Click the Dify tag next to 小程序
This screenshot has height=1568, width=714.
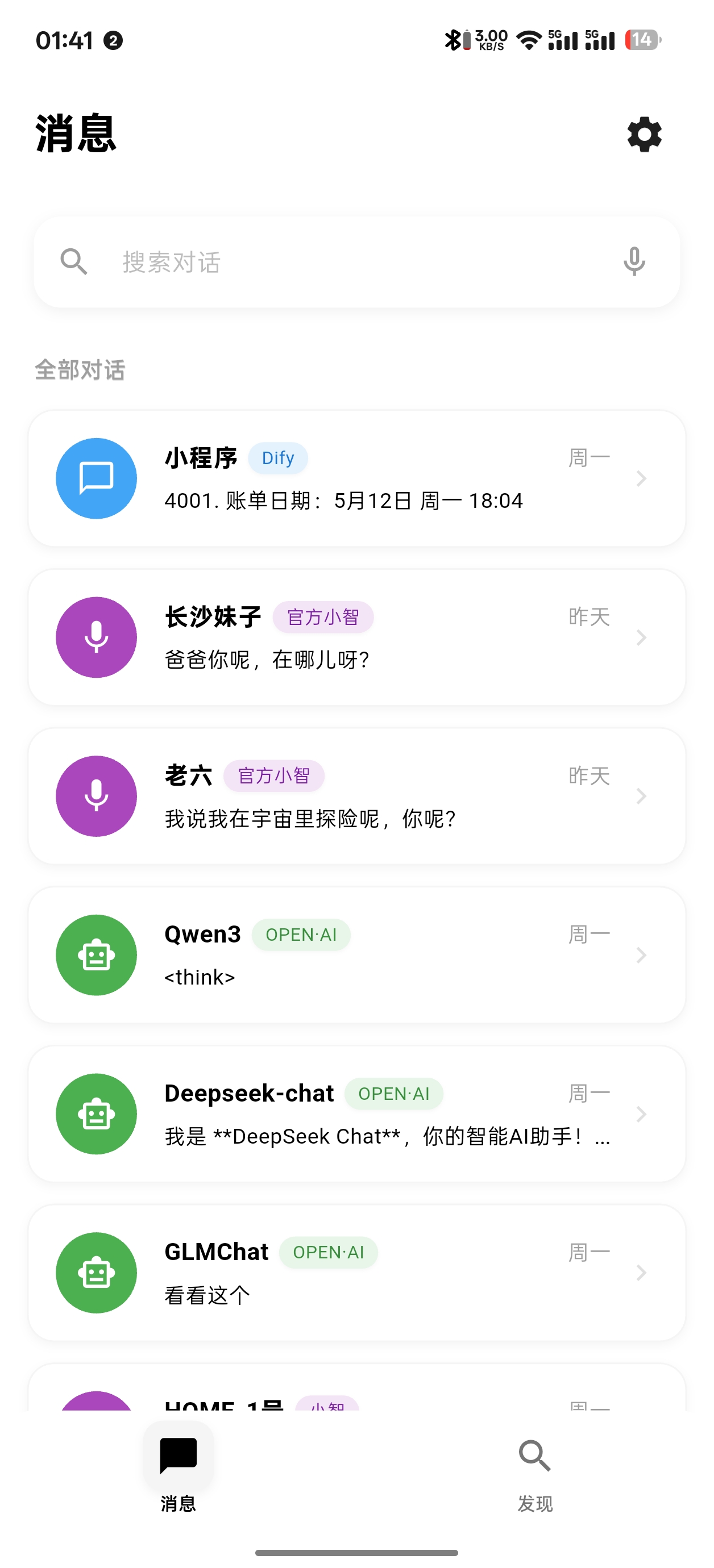278,458
